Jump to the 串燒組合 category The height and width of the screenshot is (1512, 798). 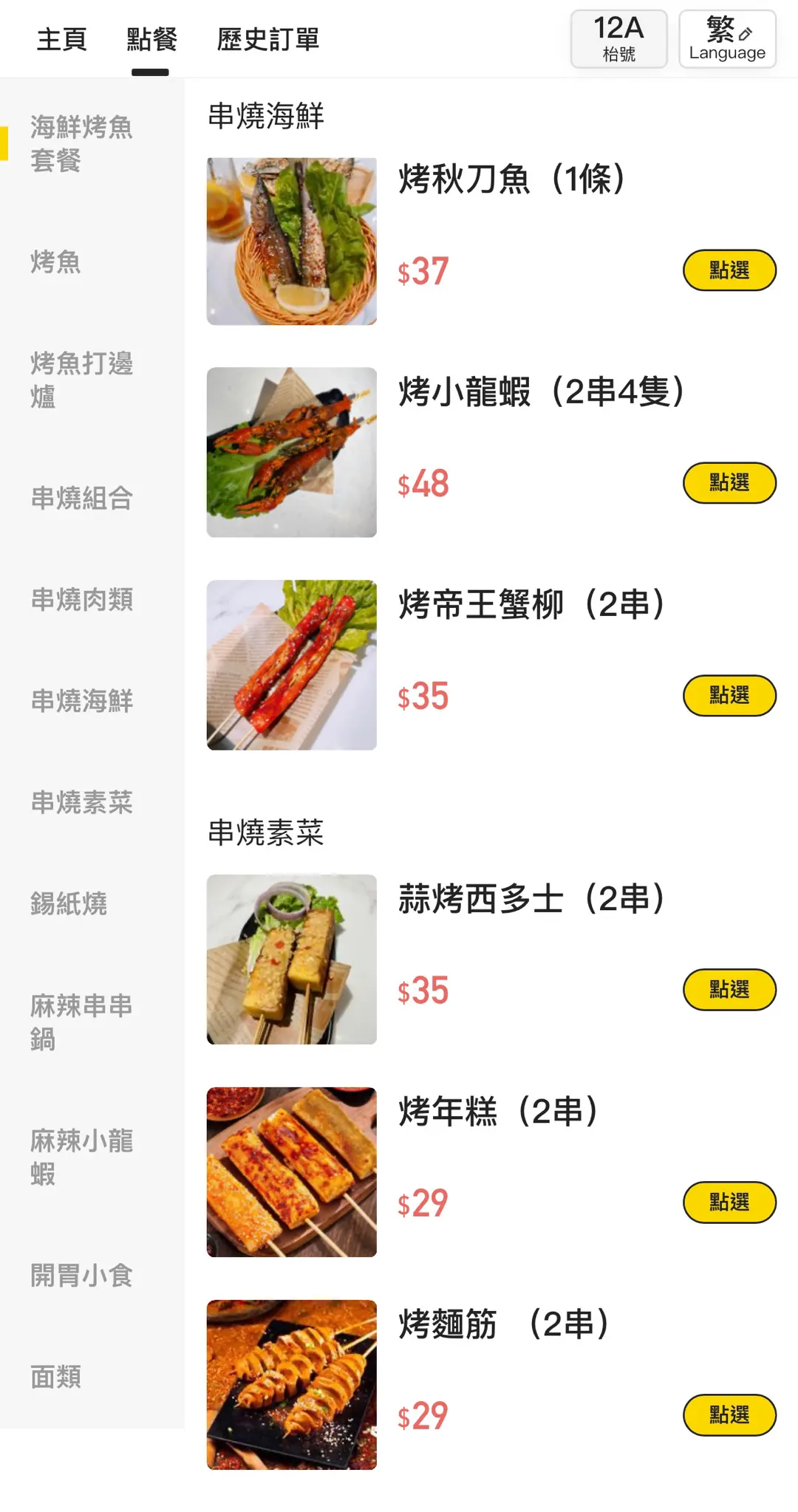(81, 498)
